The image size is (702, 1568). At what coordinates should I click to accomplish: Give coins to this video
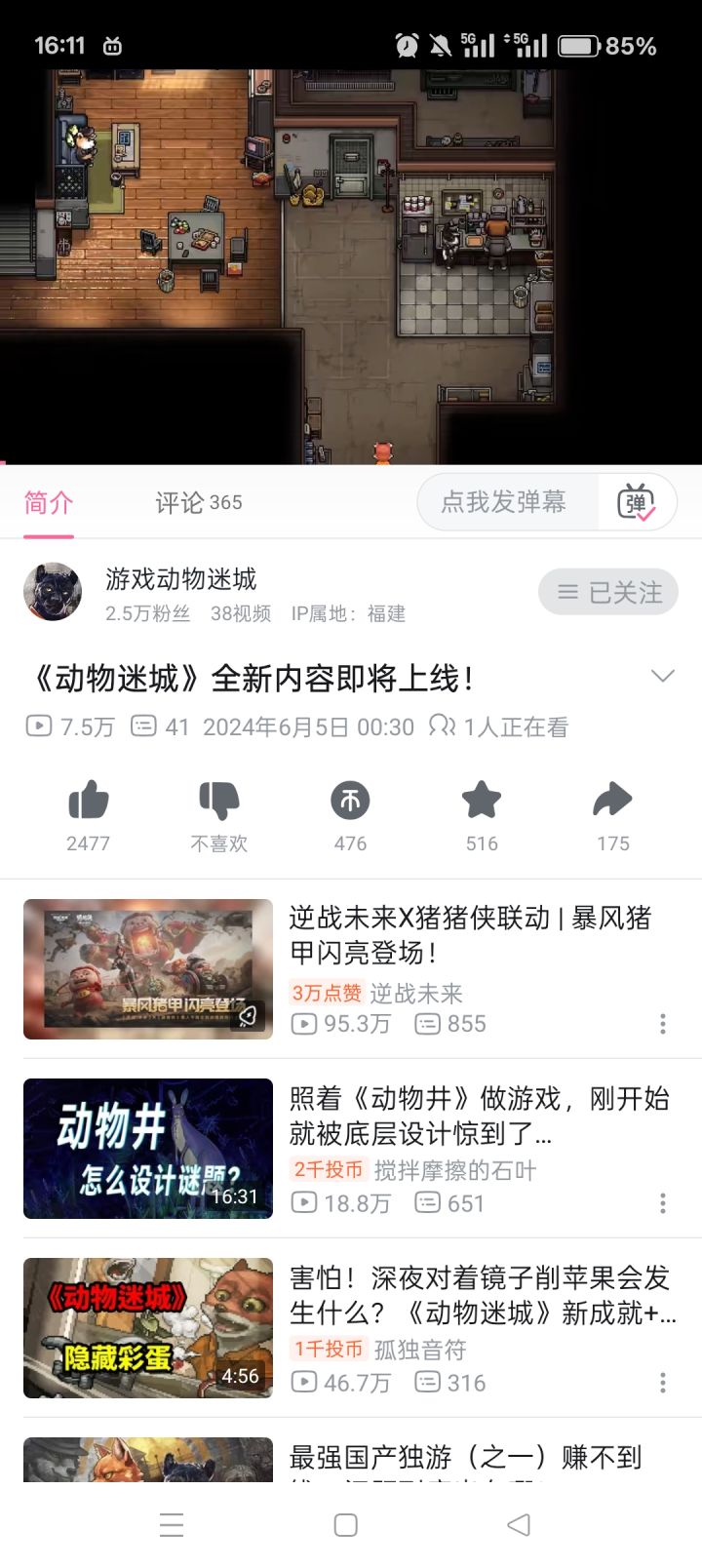350,802
